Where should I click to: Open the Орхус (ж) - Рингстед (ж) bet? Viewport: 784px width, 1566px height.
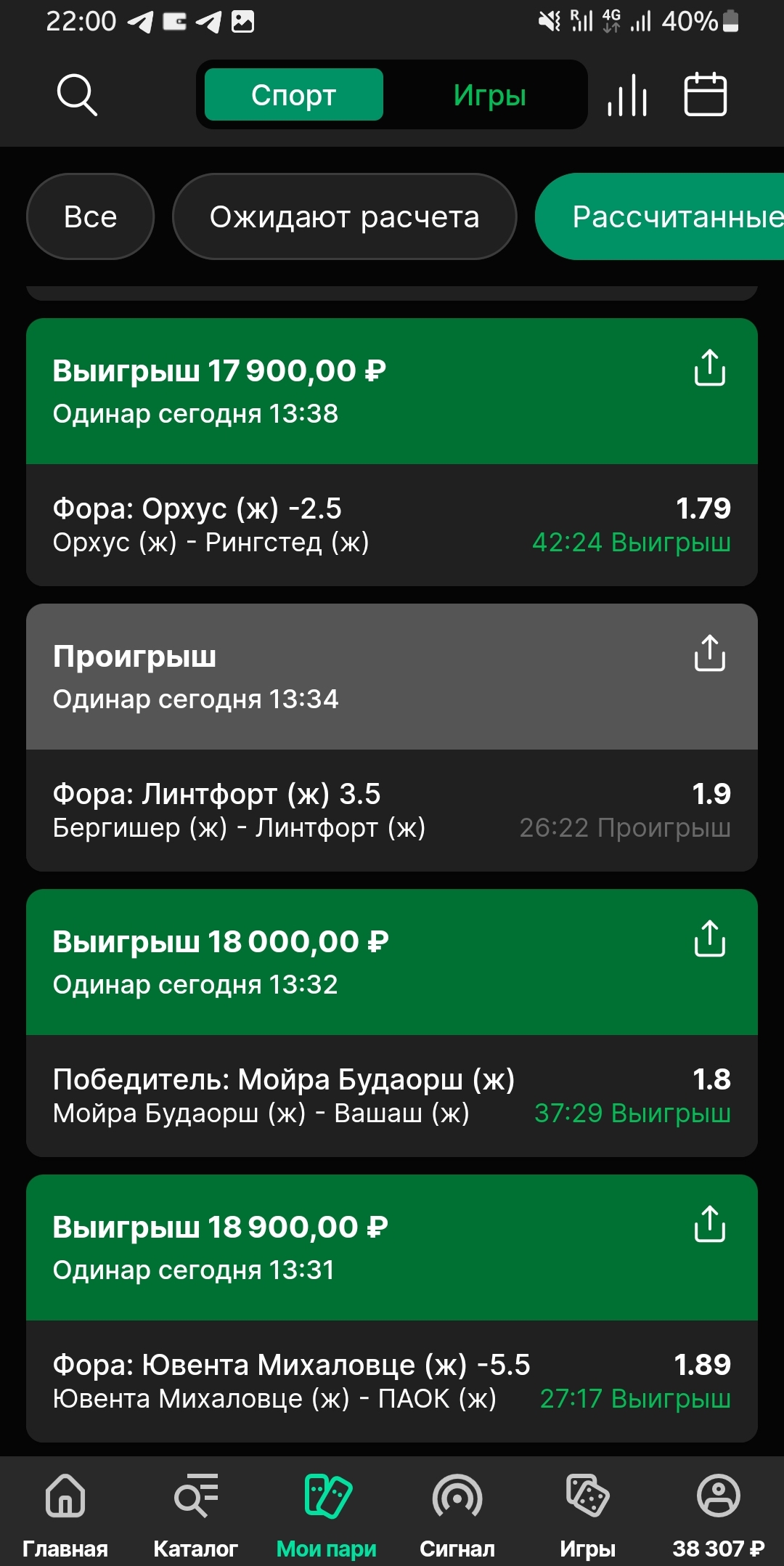[392, 525]
